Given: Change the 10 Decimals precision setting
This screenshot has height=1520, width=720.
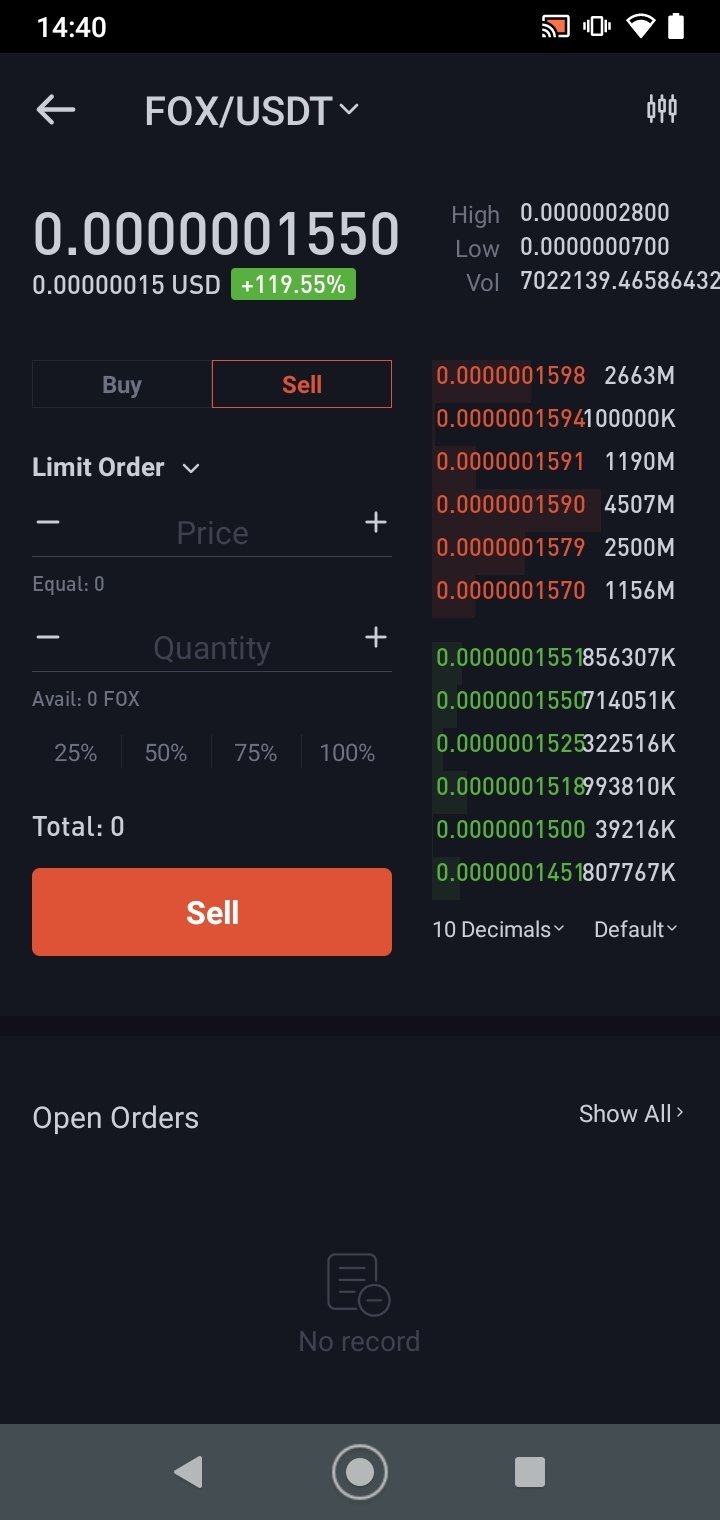Looking at the screenshot, I should [x=498, y=929].
